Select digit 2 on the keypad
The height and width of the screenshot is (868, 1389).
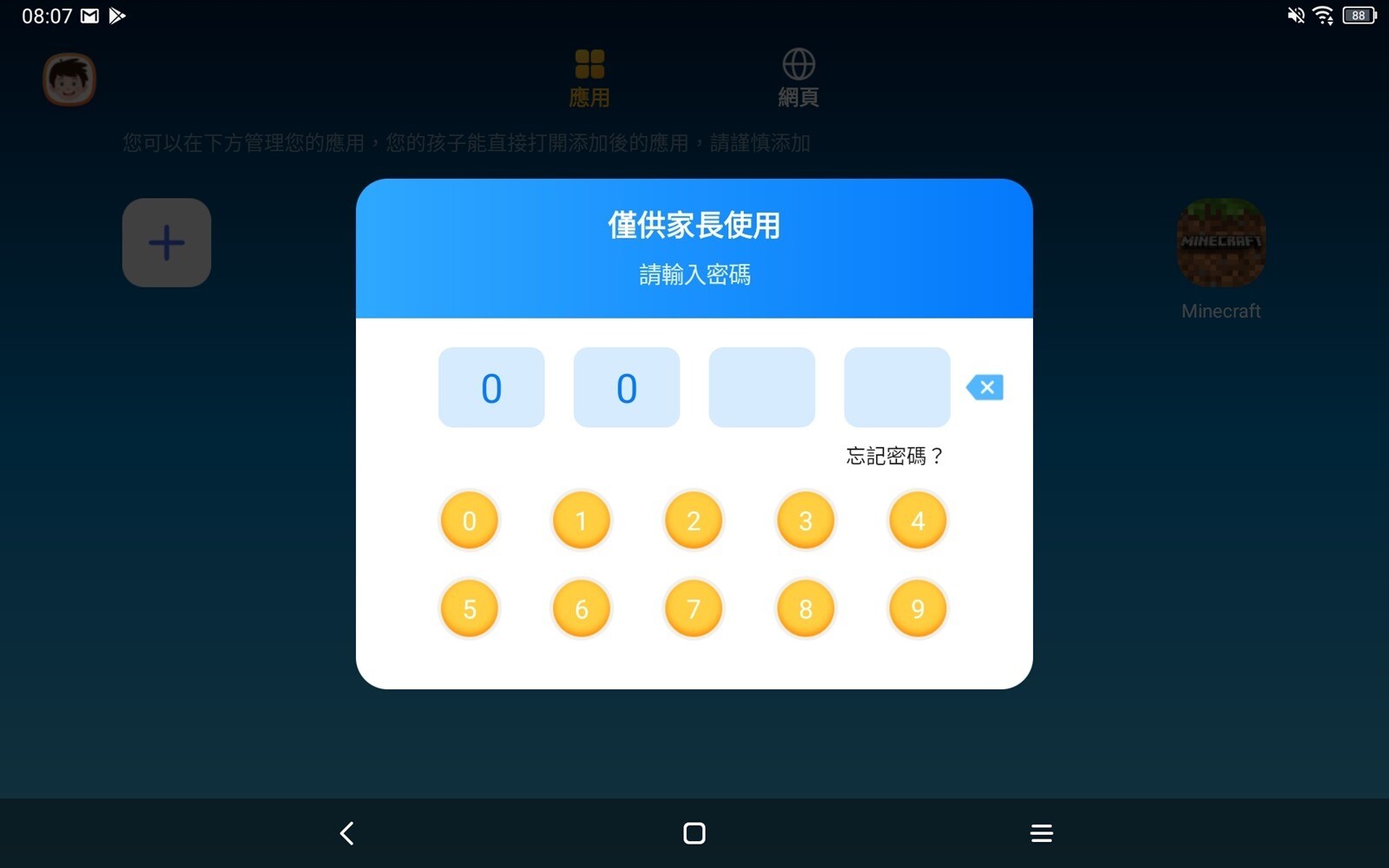[x=693, y=521]
